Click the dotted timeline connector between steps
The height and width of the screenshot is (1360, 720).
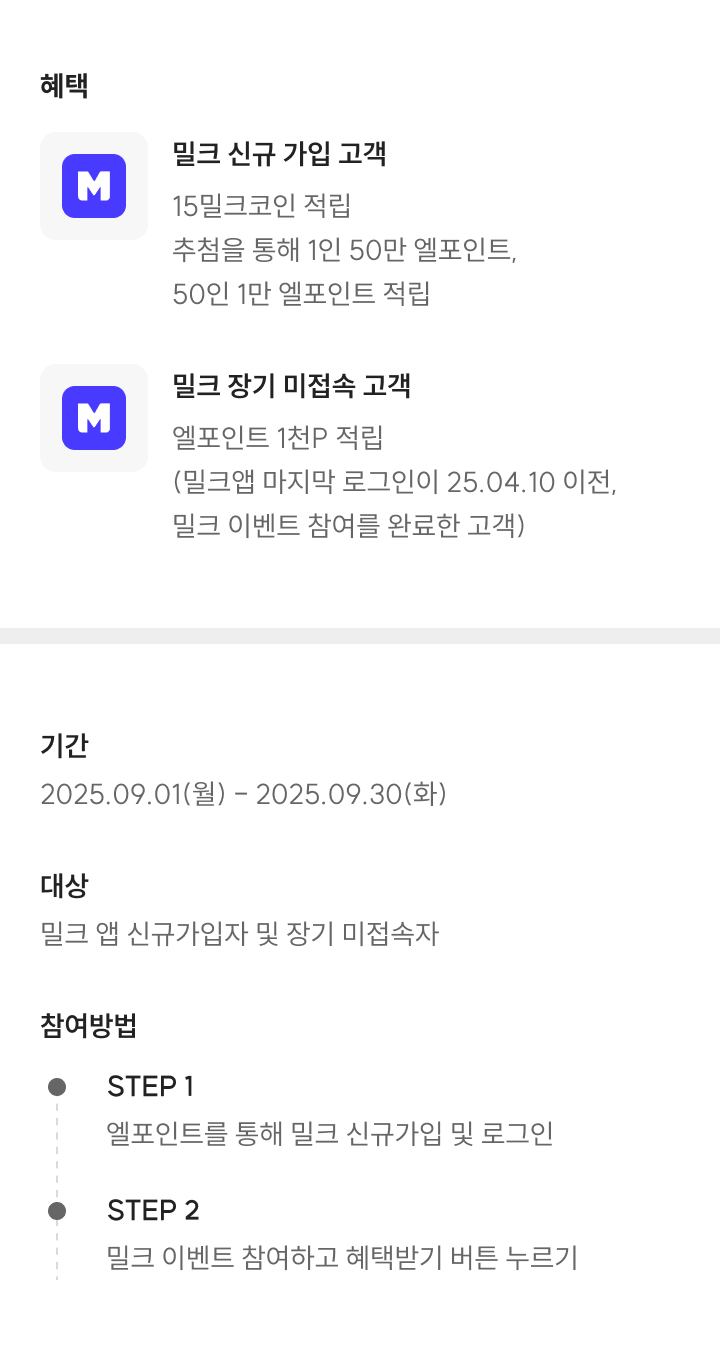57,1150
